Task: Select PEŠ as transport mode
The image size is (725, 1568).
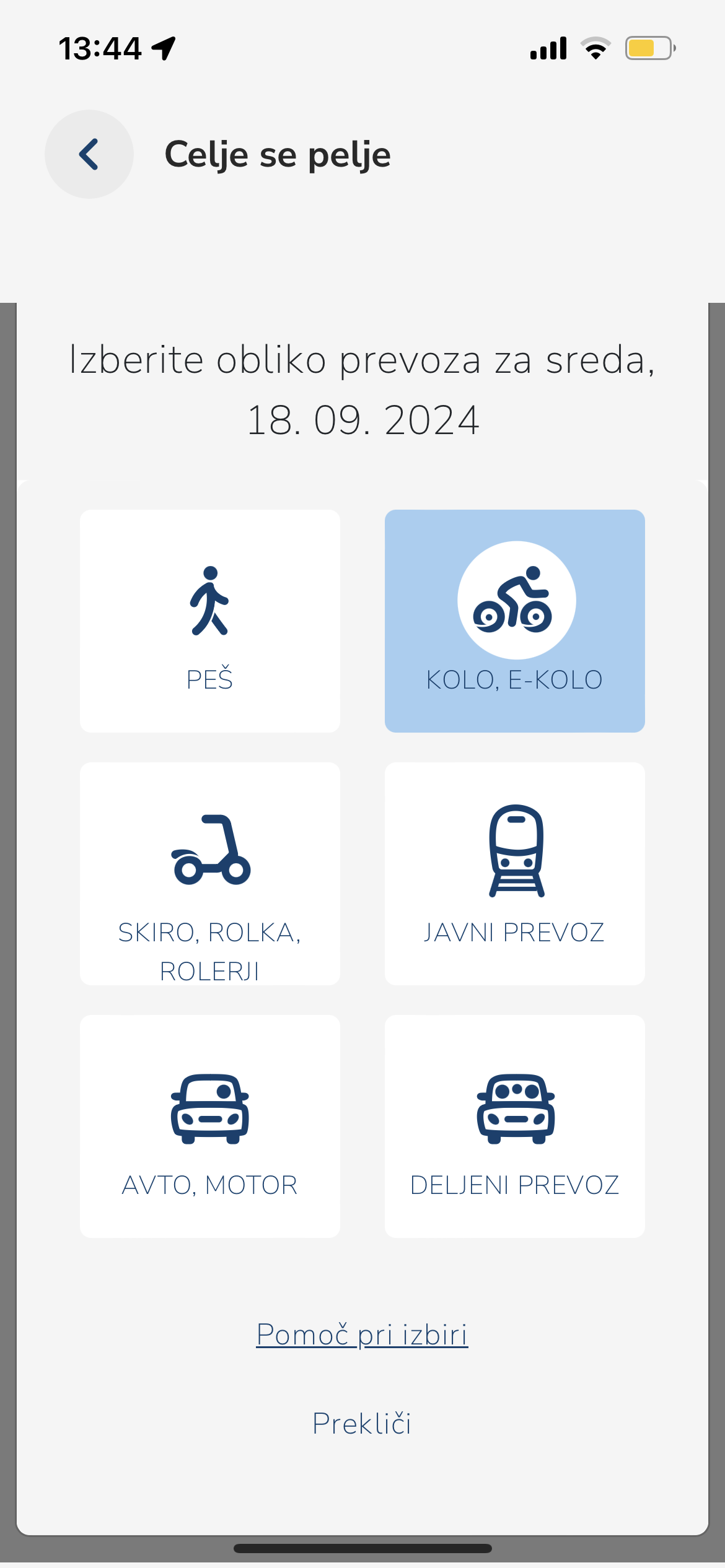Action: pos(210,621)
